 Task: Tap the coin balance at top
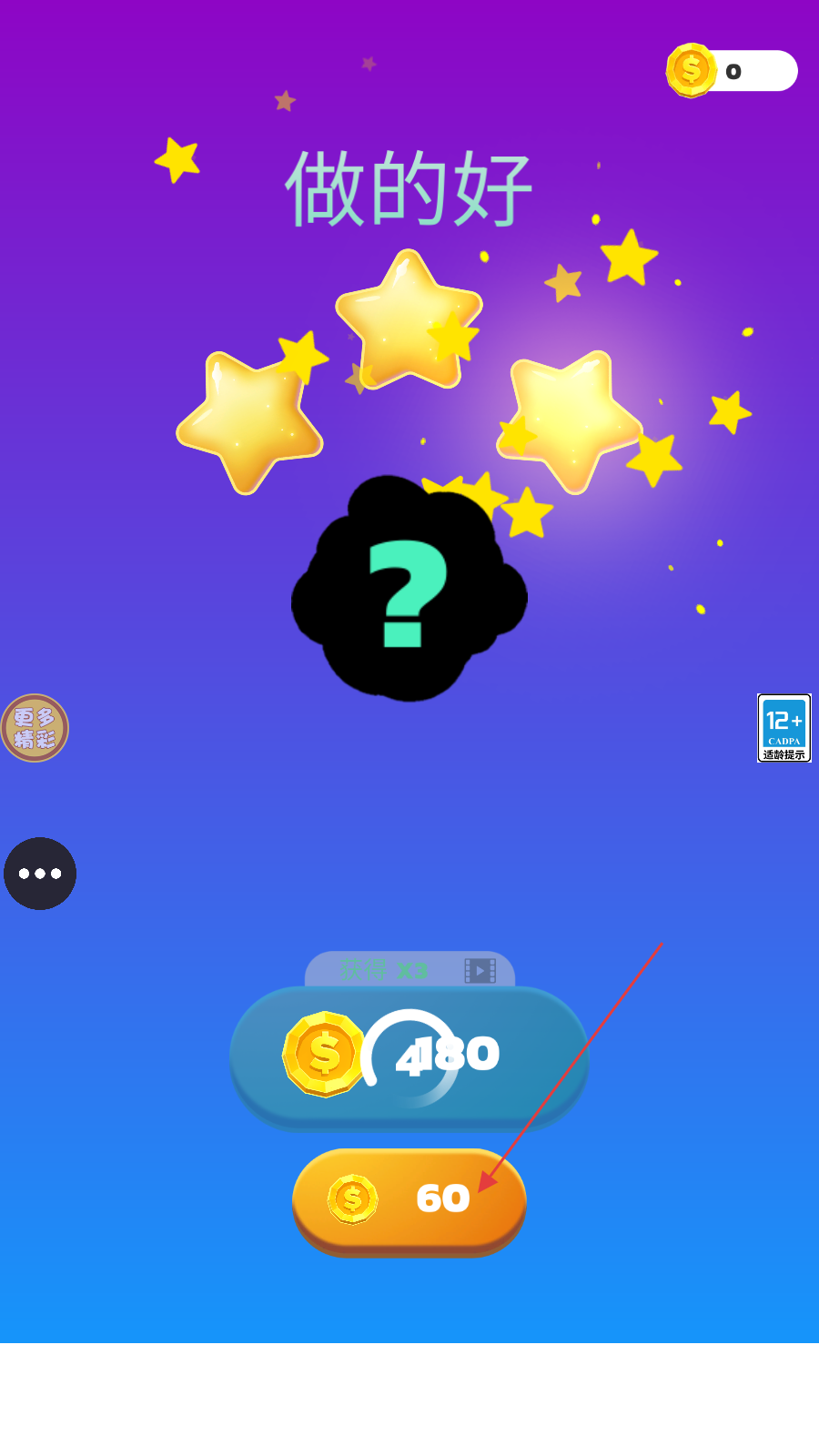[732, 71]
